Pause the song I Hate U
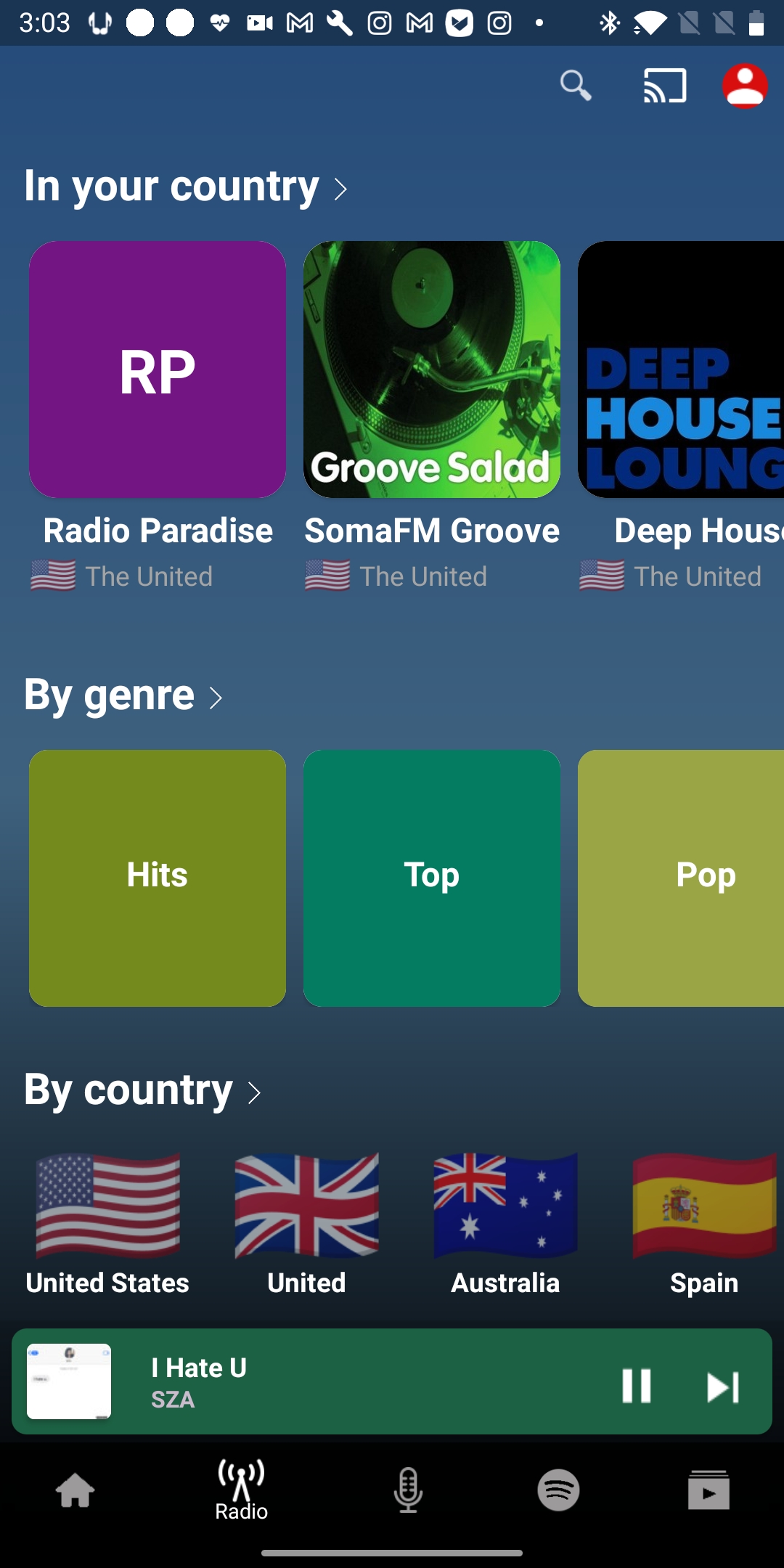 pyautogui.click(x=637, y=1385)
